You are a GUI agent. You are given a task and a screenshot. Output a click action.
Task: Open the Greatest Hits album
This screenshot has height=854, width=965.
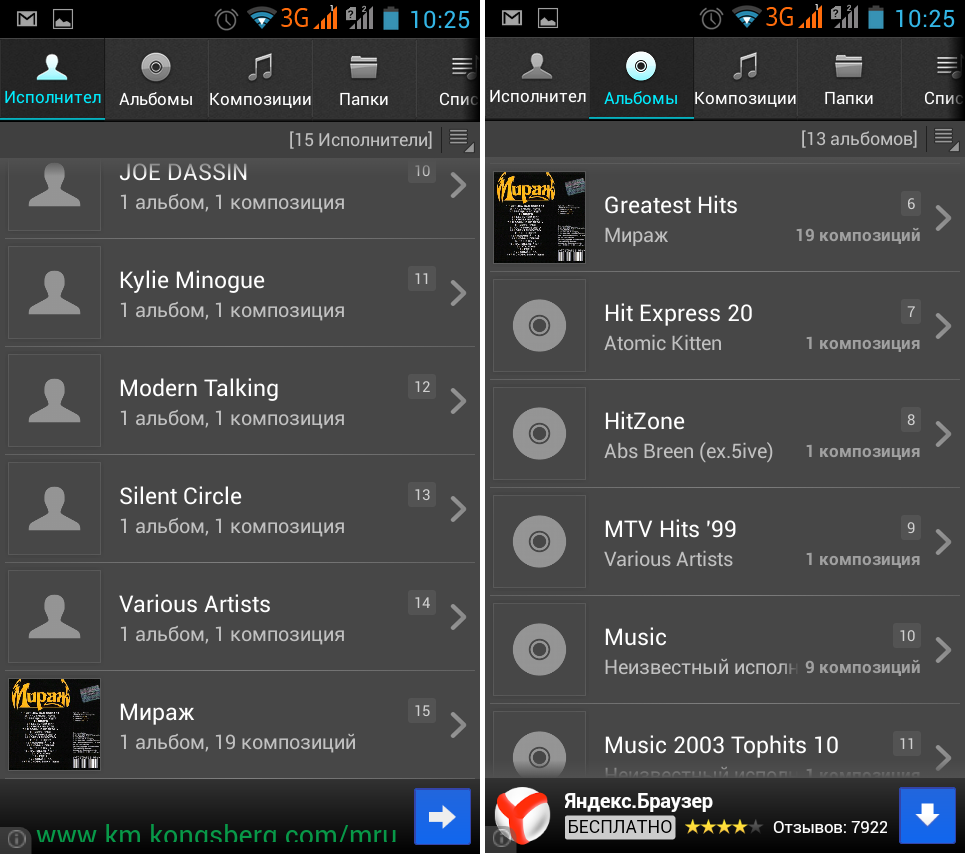click(x=725, y=219)
